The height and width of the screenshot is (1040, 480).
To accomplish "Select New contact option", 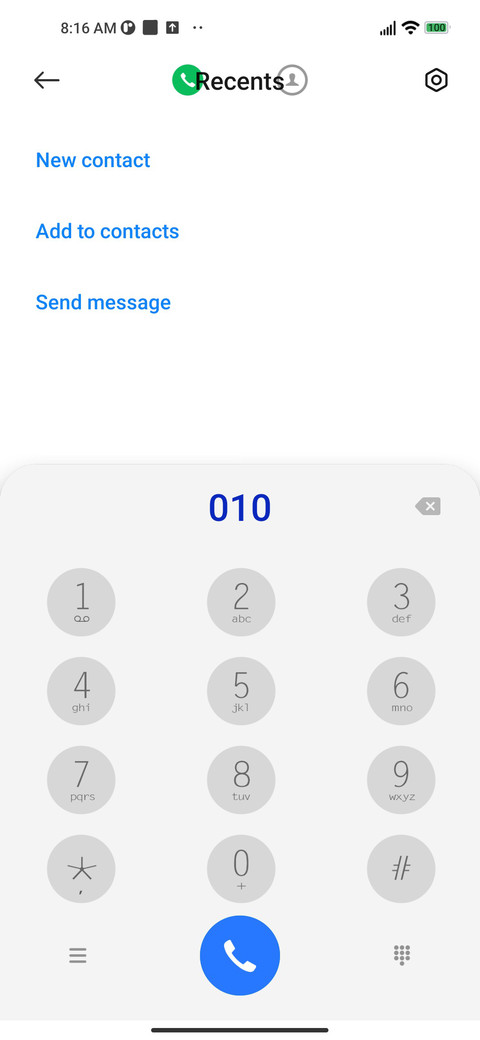I will click(93, 160).
